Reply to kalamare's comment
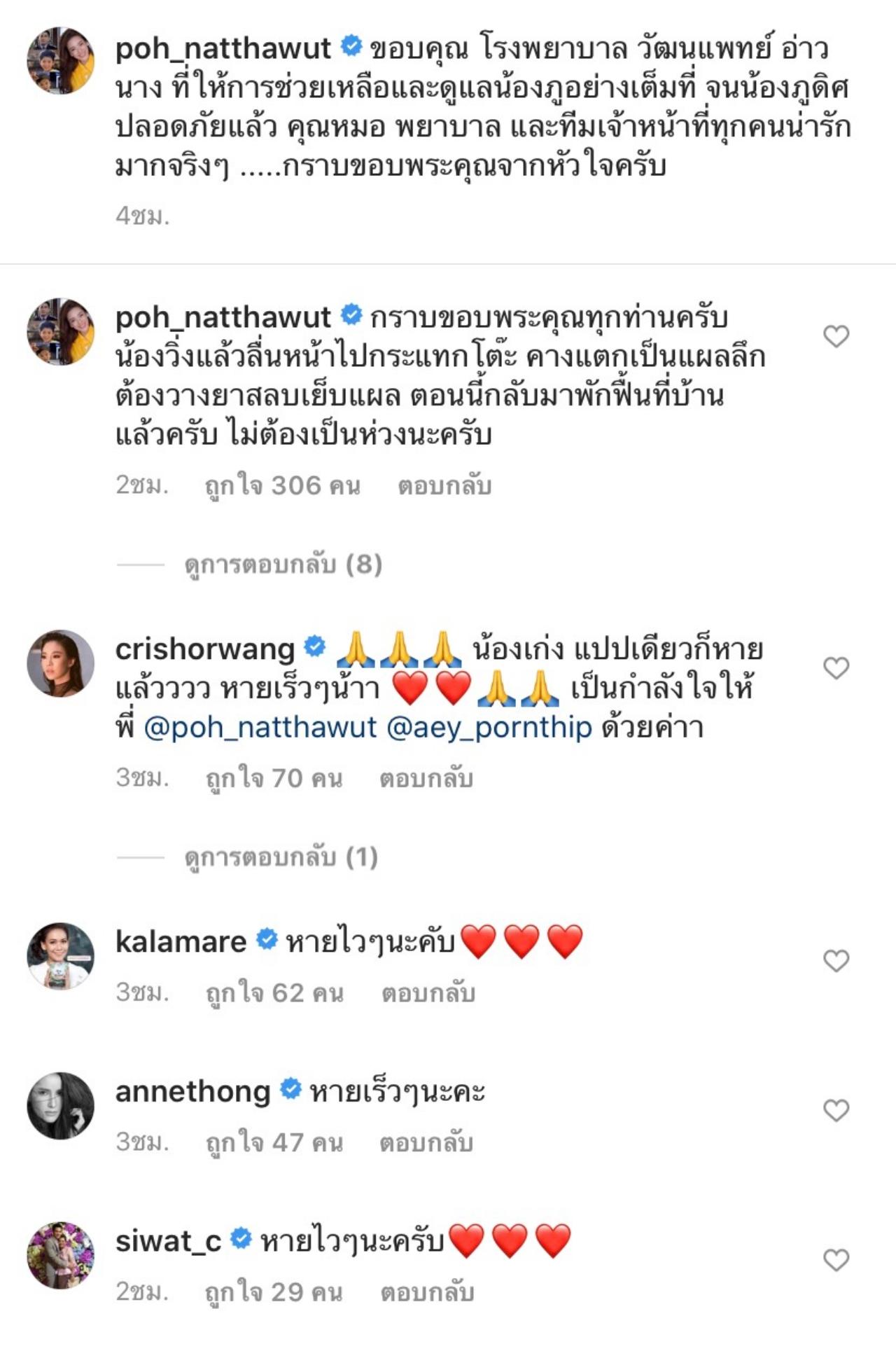Viewport: 896px width, 1351px height. 428,993
